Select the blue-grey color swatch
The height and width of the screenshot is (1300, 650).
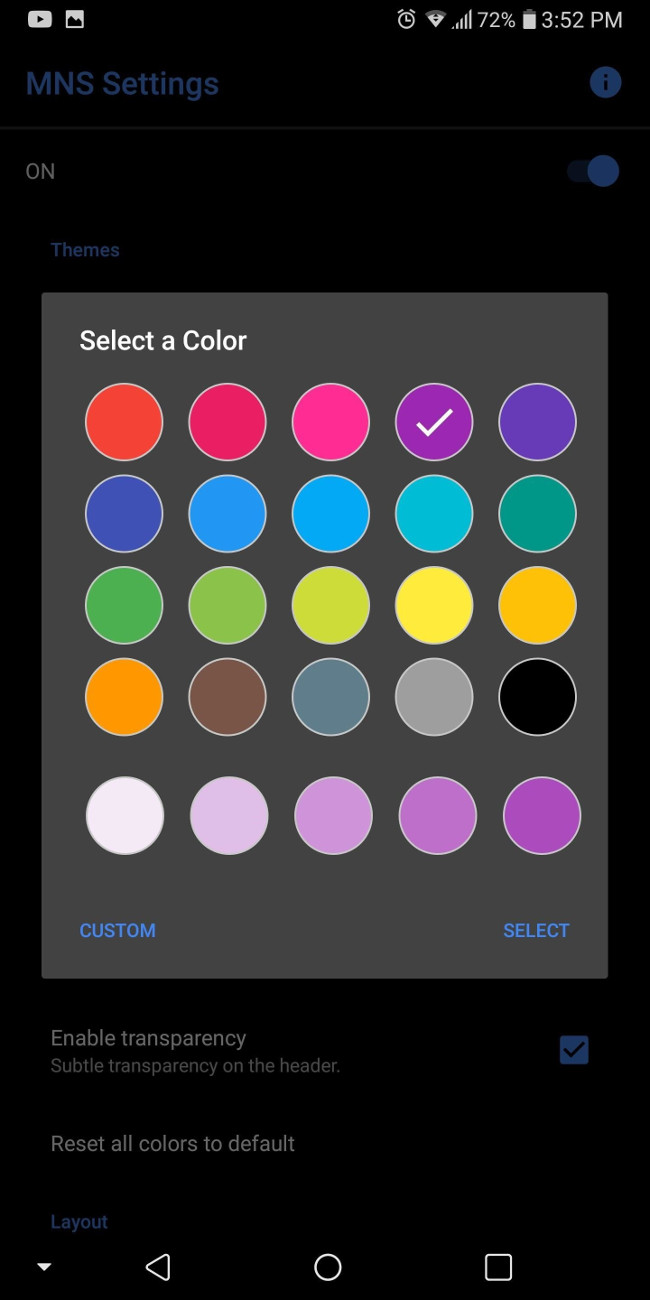(331, 697)
